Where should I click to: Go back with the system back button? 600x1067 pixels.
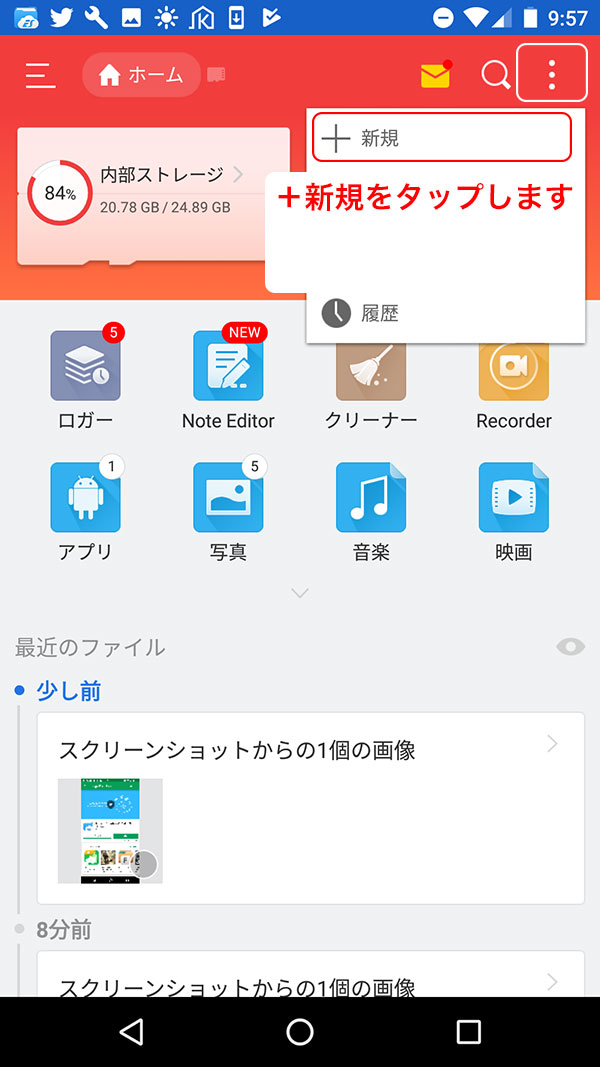(x=131, y=1032)
